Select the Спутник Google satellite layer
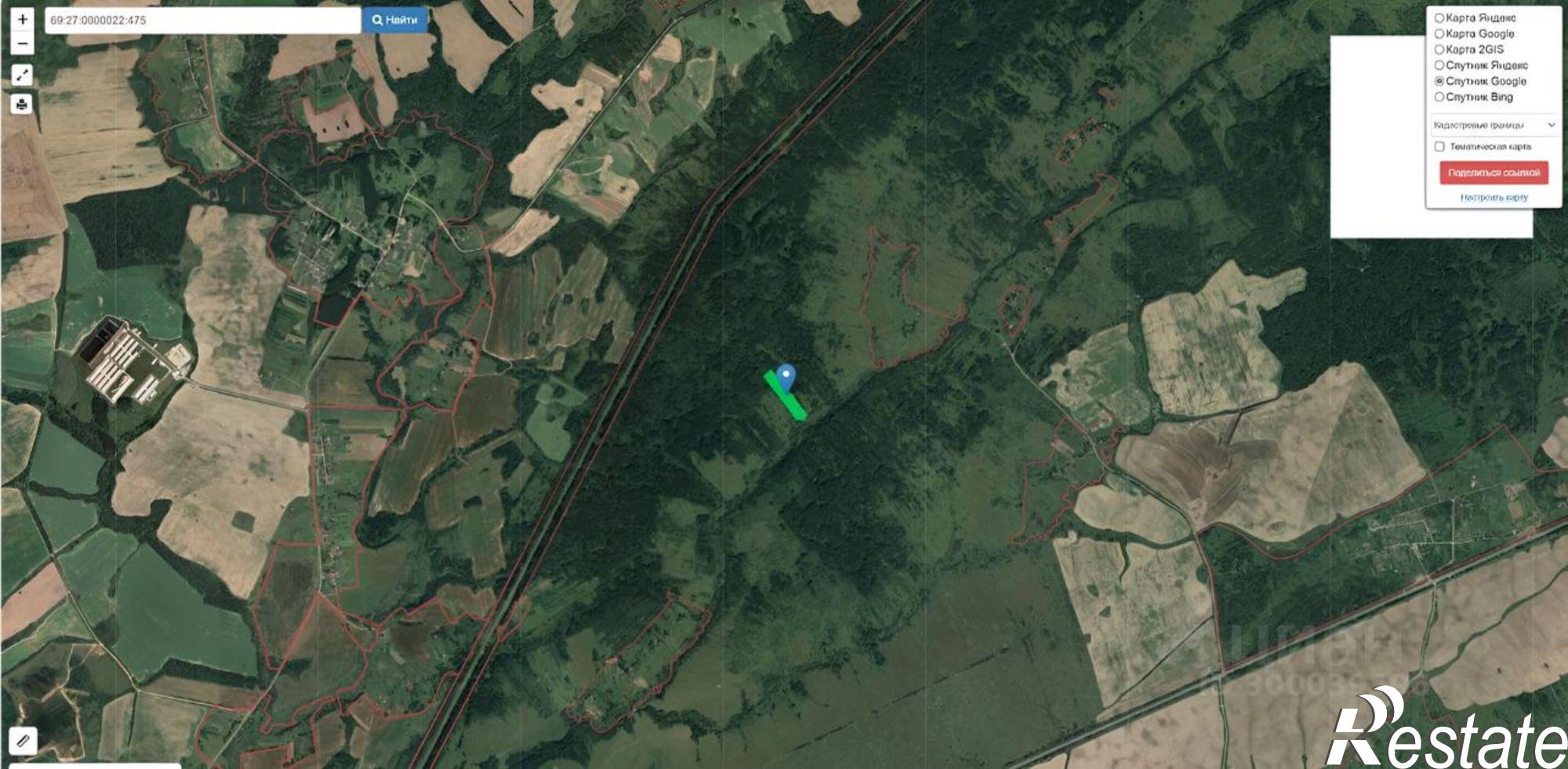 point(1439,82)
